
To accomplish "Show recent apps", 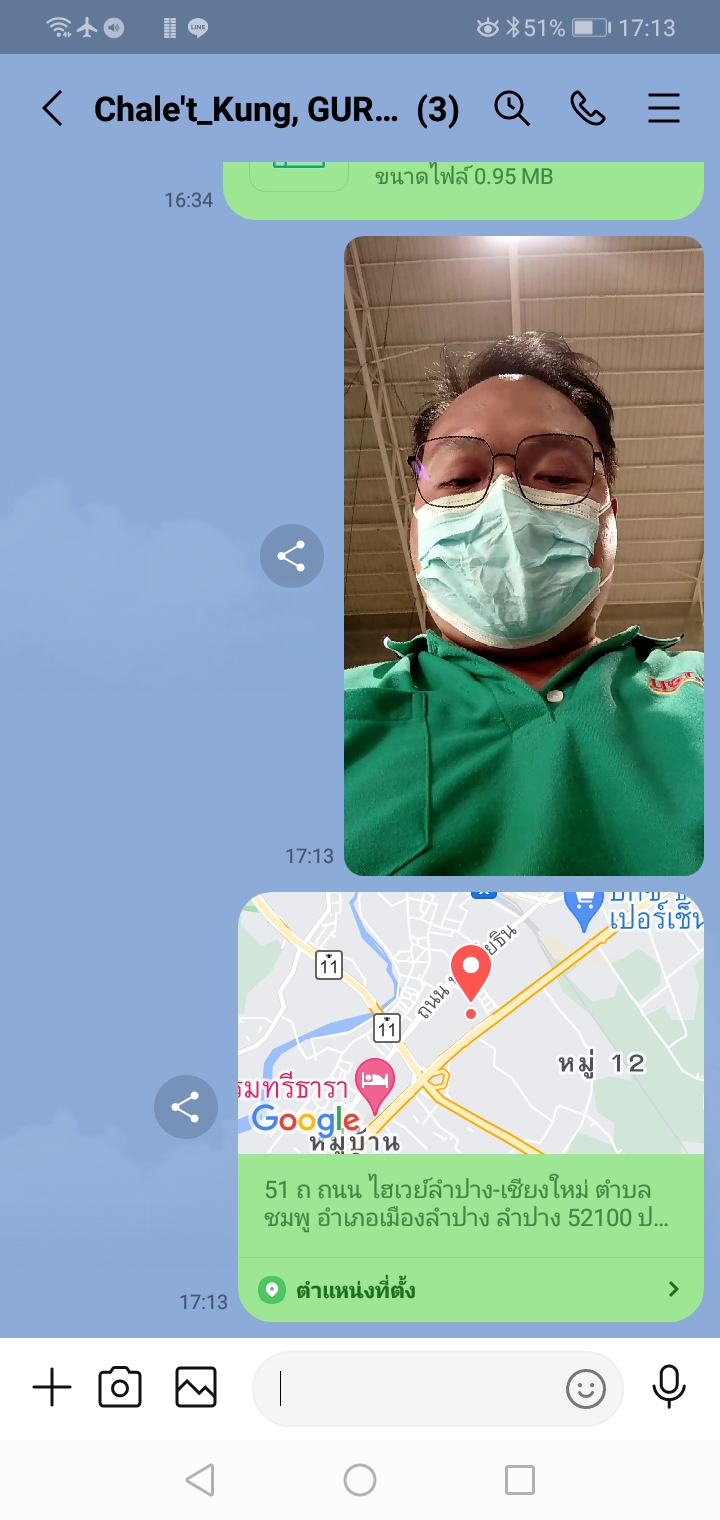I will click(519, 1480).
